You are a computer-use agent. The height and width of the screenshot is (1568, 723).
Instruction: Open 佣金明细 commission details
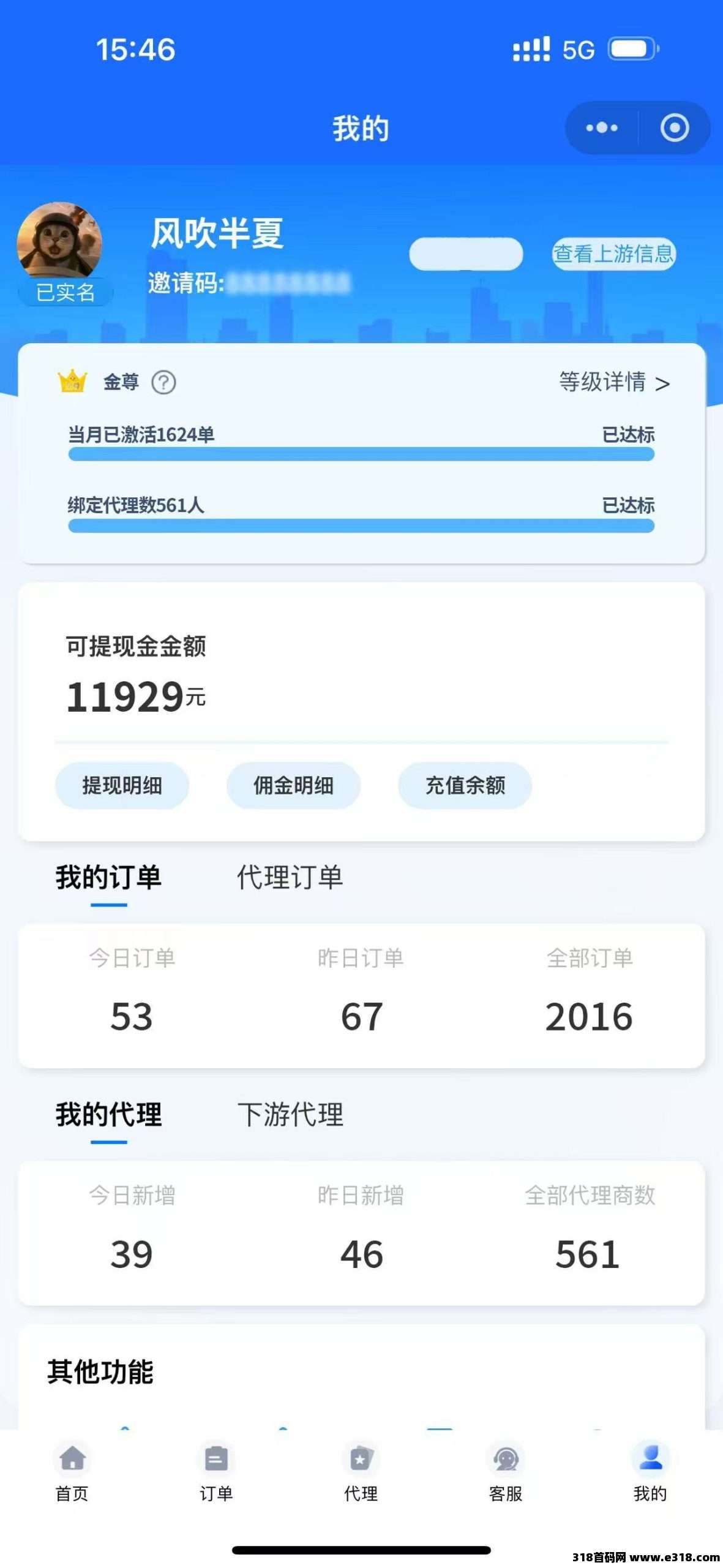point(294,785)
